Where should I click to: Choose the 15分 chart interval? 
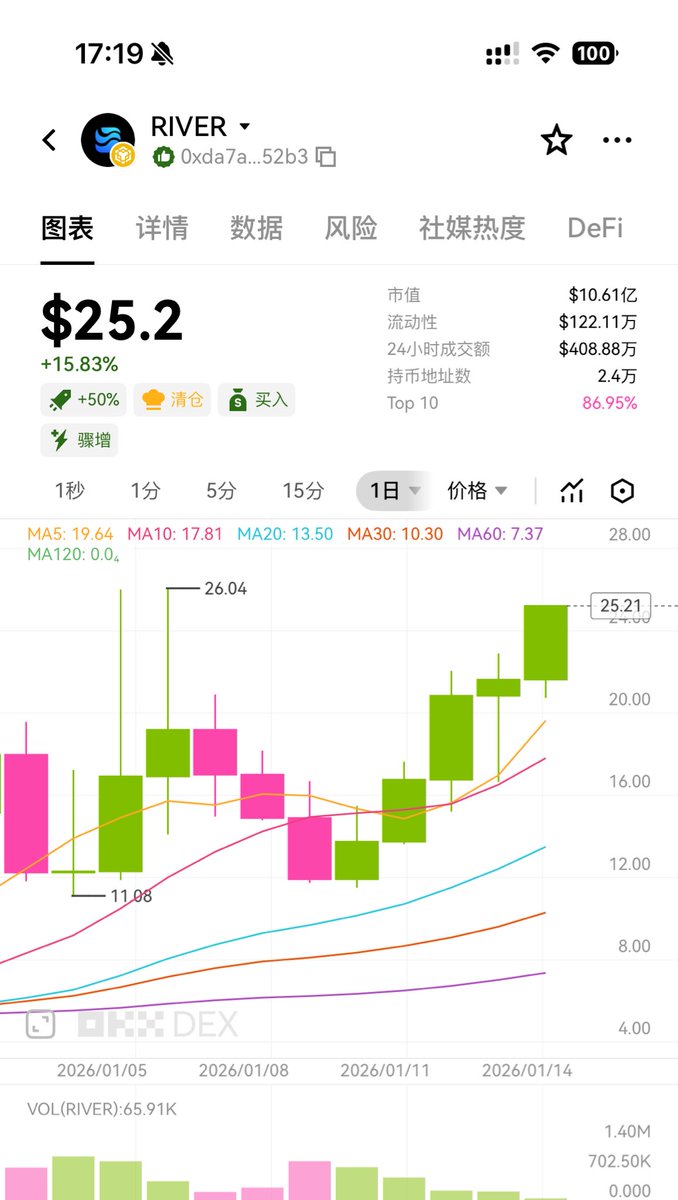[x=303, y=491]
